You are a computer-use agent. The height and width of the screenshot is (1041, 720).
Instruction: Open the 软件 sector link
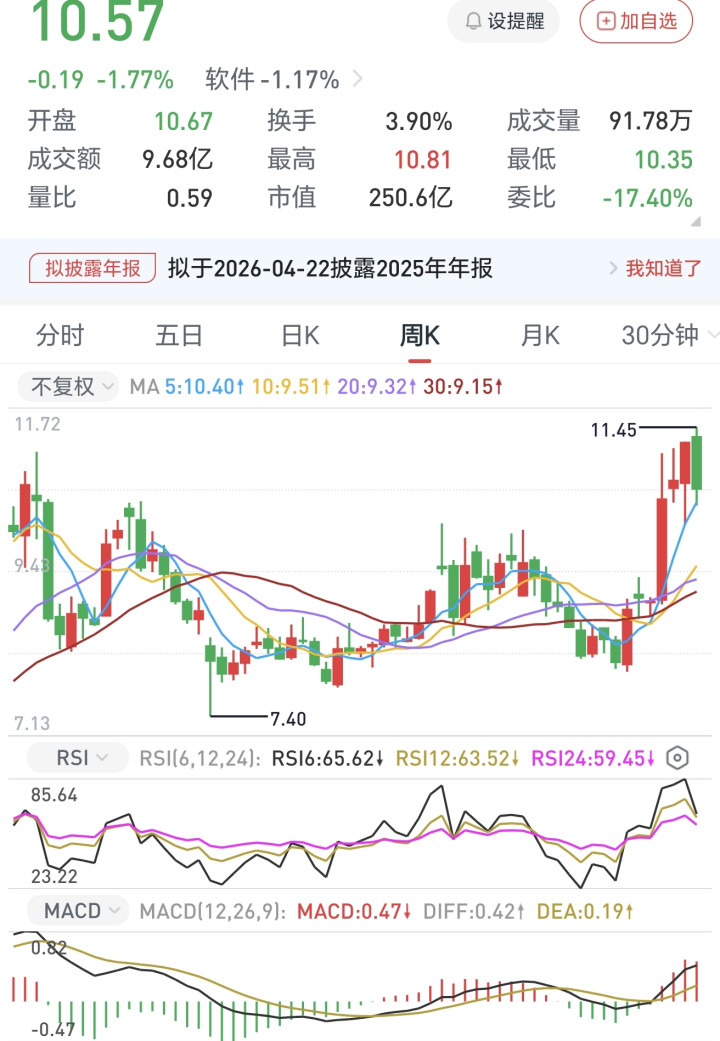pyautogui.click(x=284, y=79)
